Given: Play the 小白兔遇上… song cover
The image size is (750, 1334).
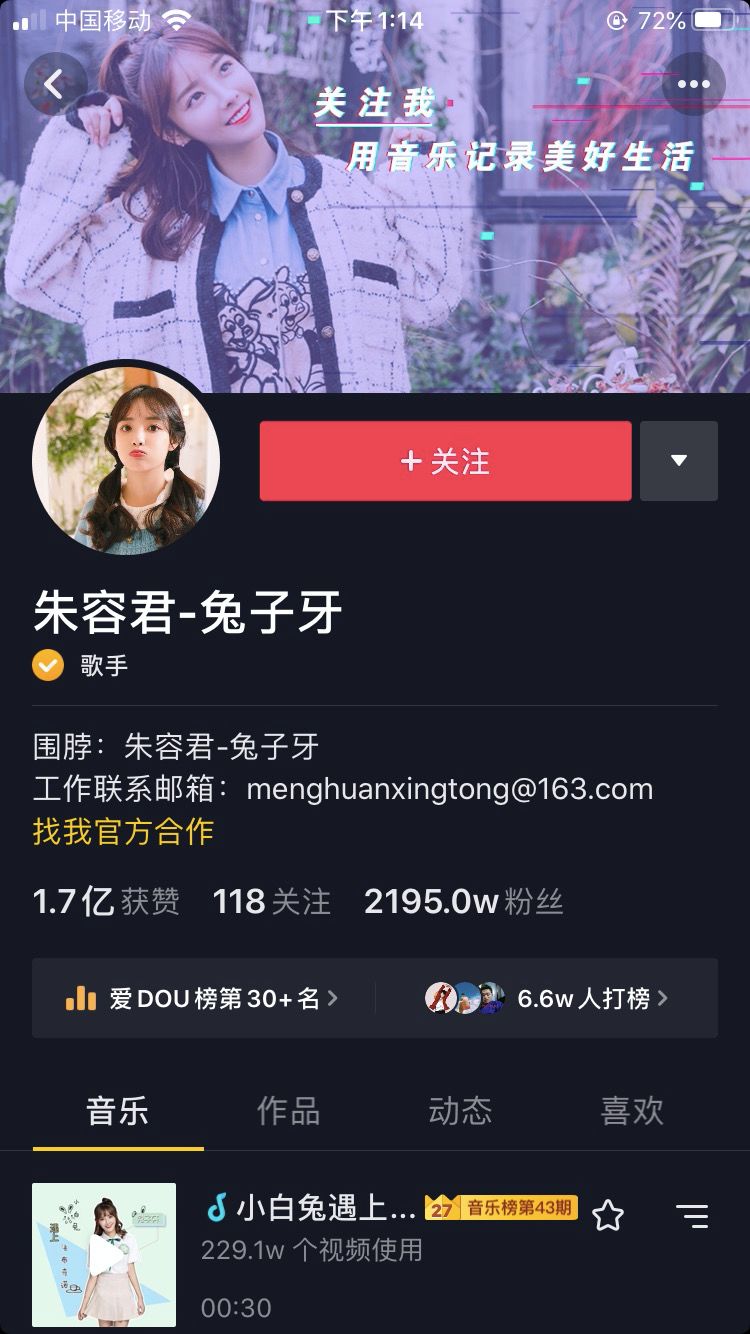Looking at the screenshot, I should 104,1254.
